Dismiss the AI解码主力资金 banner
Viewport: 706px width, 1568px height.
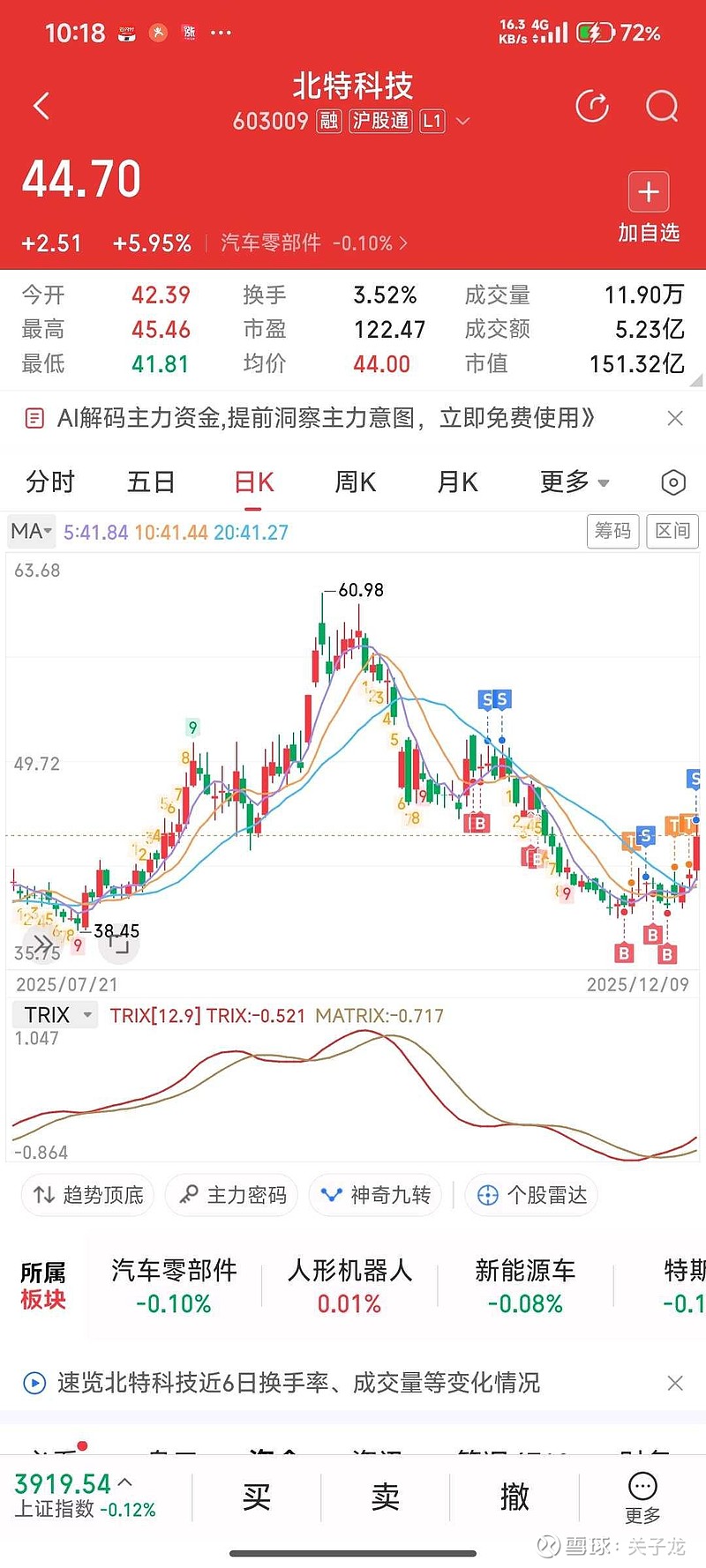[x=676, y=418]
